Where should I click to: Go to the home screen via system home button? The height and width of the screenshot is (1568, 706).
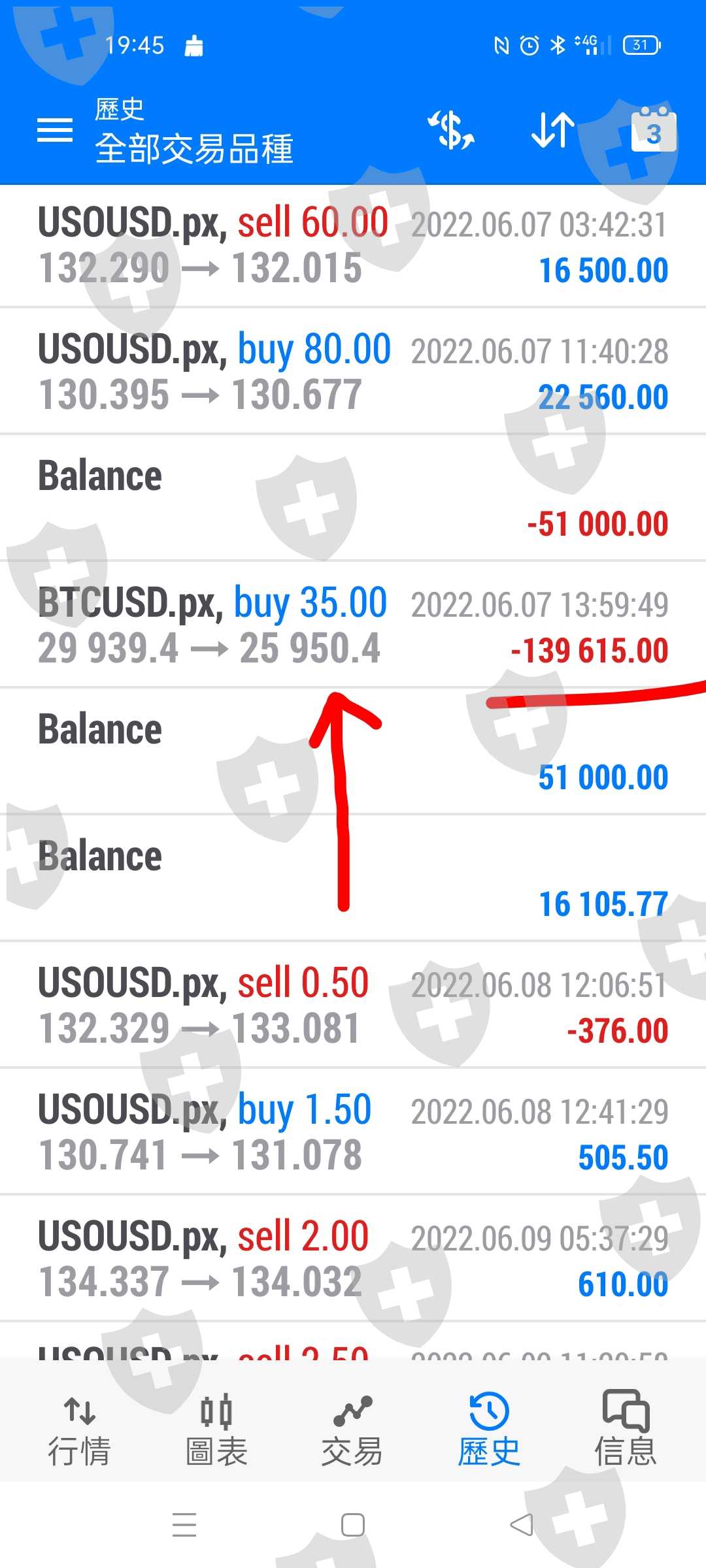353,1525
